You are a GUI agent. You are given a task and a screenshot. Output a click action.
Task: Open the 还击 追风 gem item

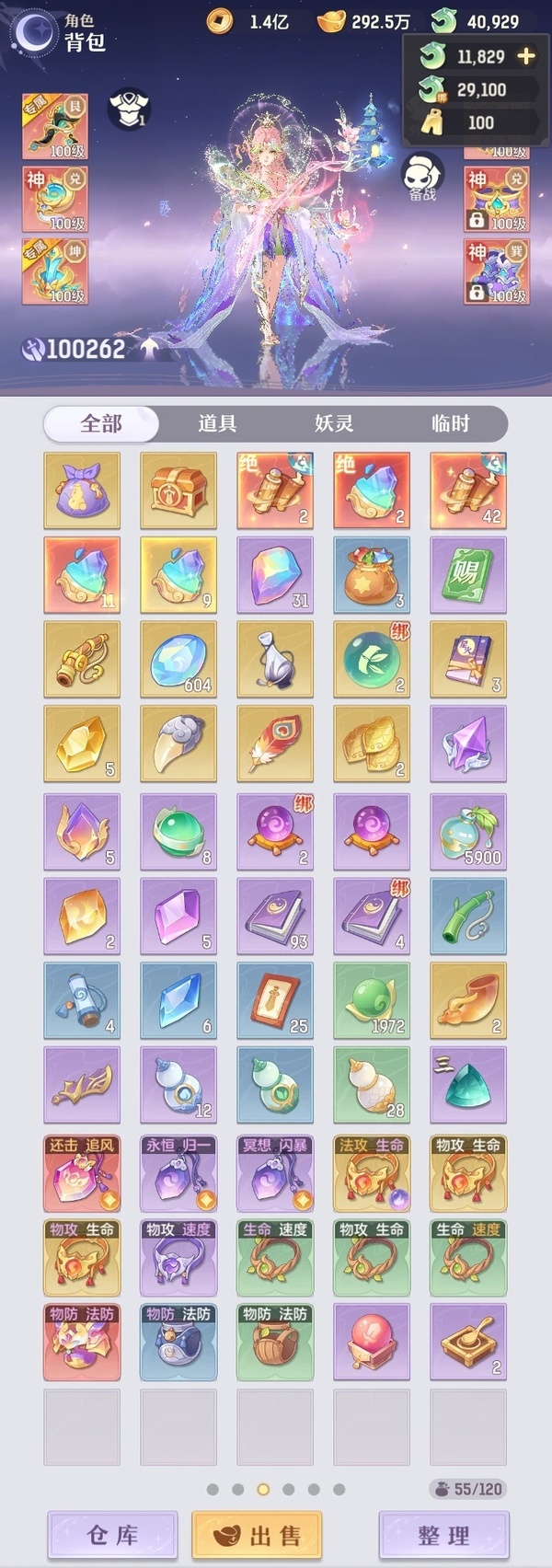(82, 1173)
